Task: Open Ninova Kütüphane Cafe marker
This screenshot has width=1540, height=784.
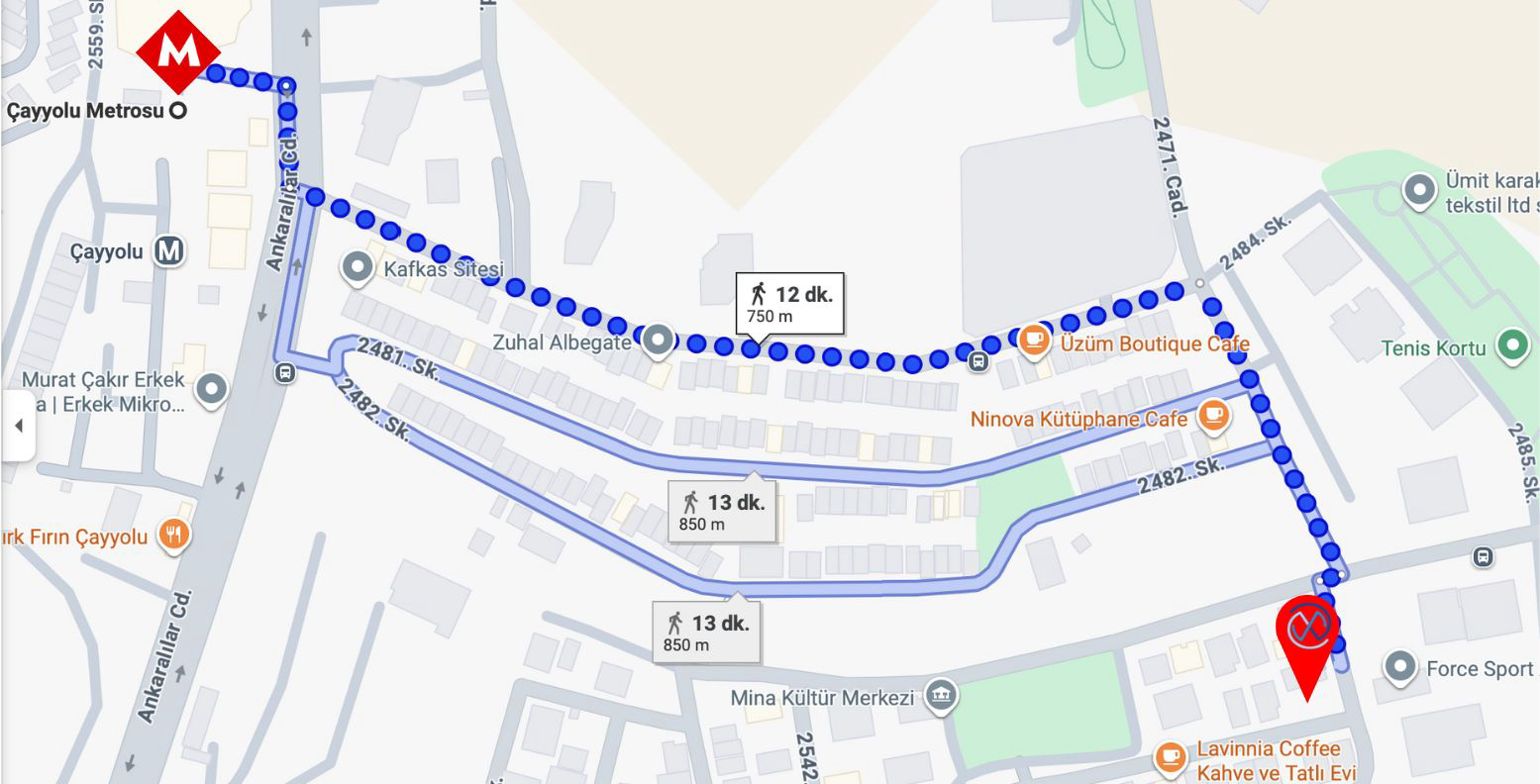Action: [x=1212, y=416]
